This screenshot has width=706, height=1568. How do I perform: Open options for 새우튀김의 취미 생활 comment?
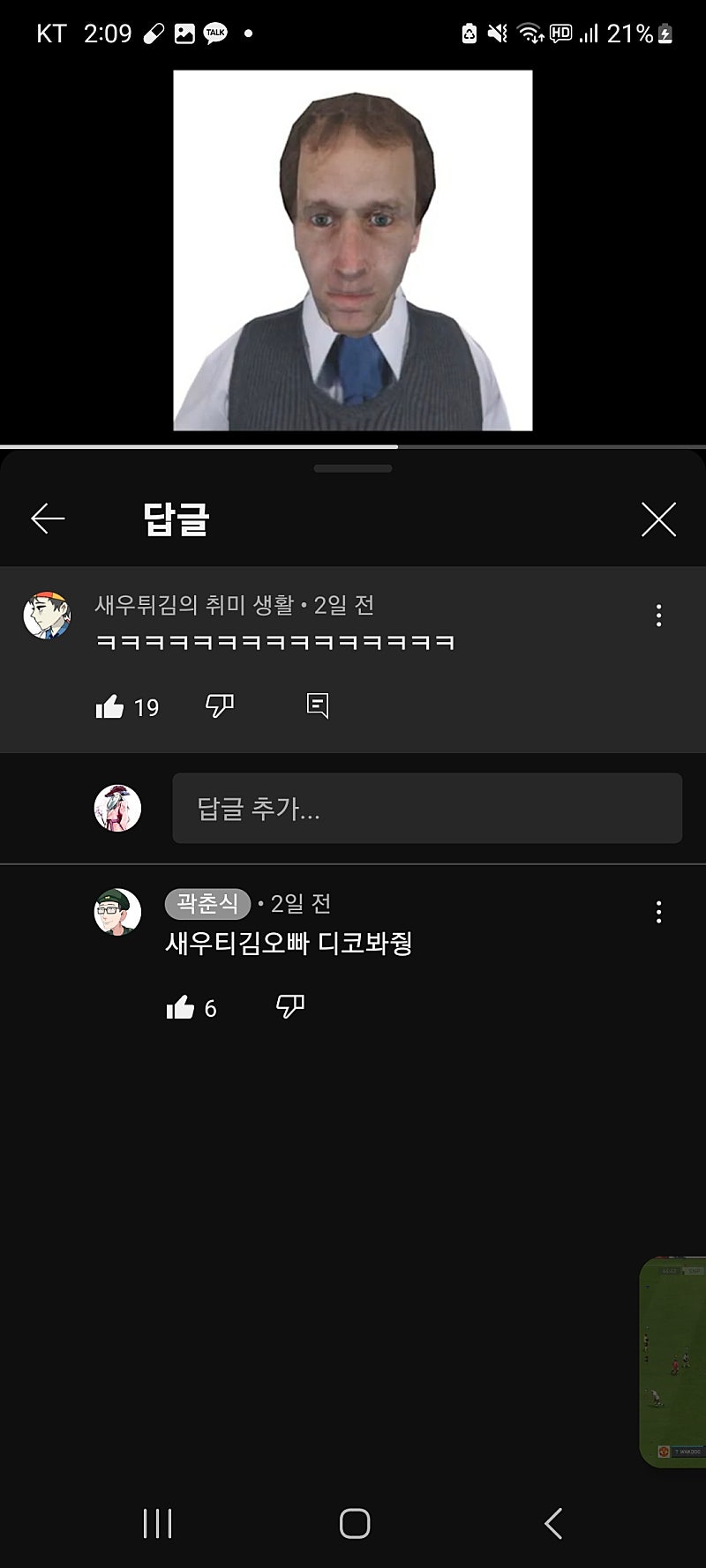pyautogui.click(x=658, y=616)
